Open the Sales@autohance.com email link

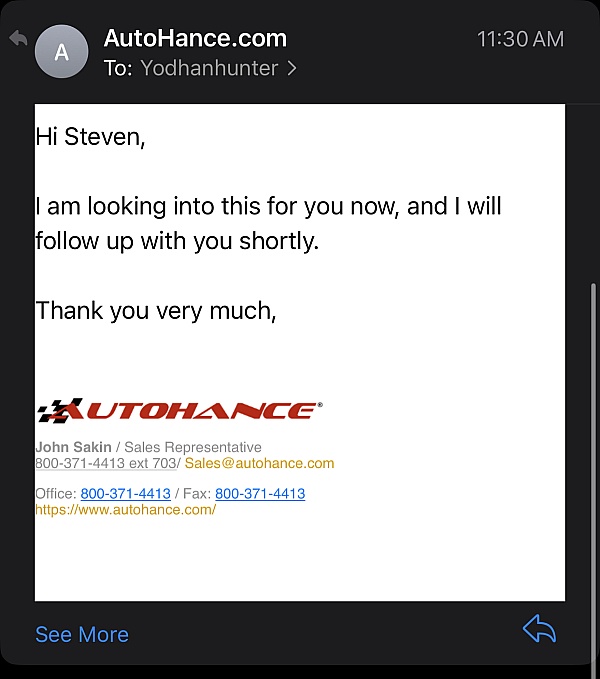pyautogui.click(x=259, y=464)
